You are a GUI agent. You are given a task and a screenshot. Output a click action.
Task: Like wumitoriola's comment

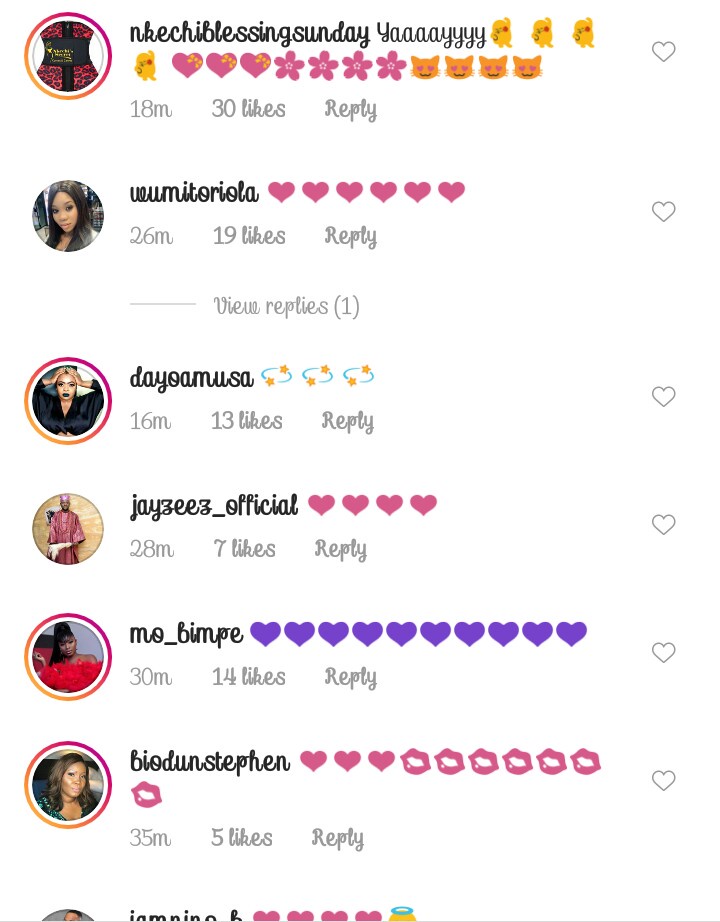tap(664, 212)
